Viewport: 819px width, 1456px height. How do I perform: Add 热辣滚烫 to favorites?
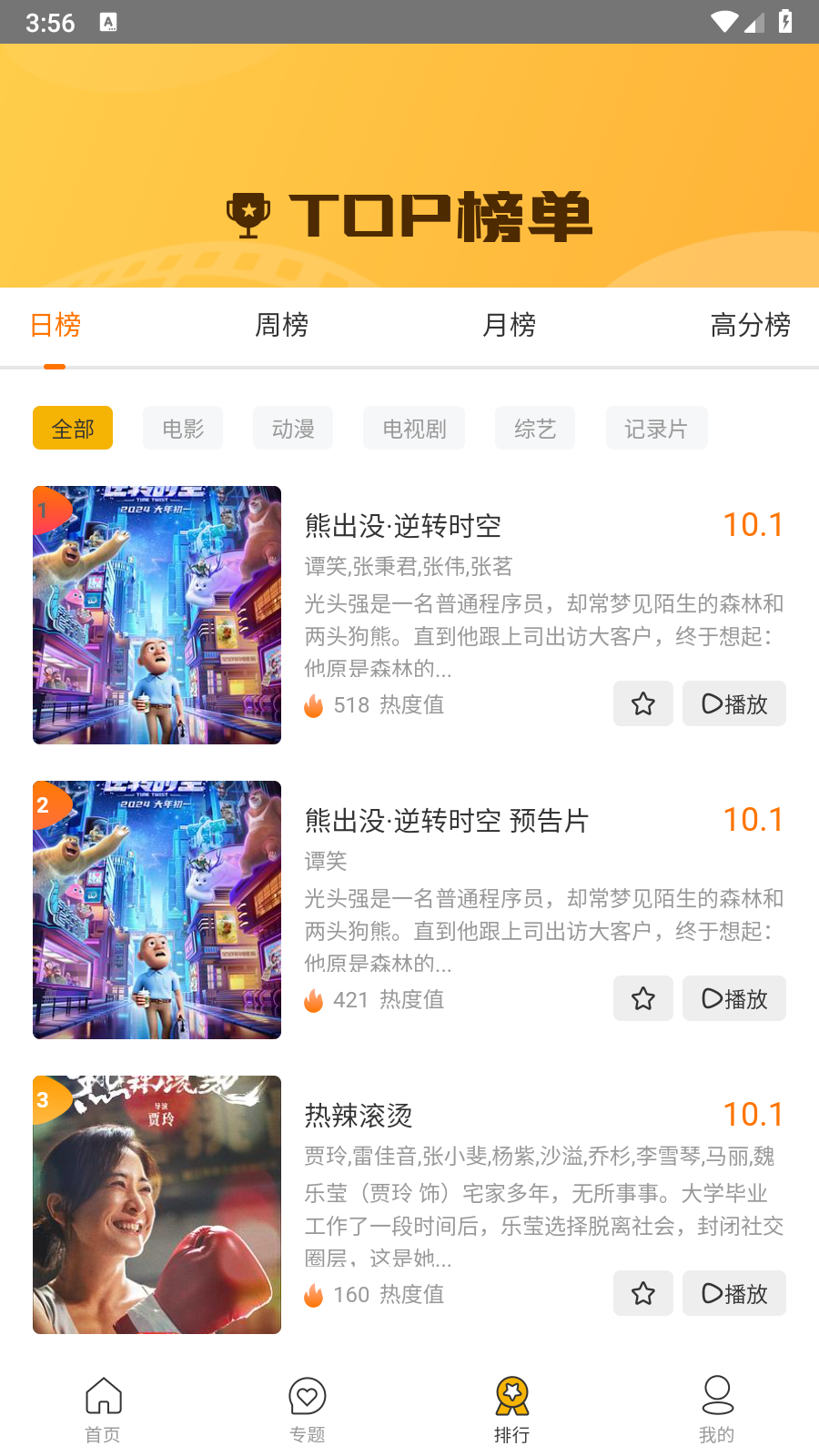tap(643, 1293)
